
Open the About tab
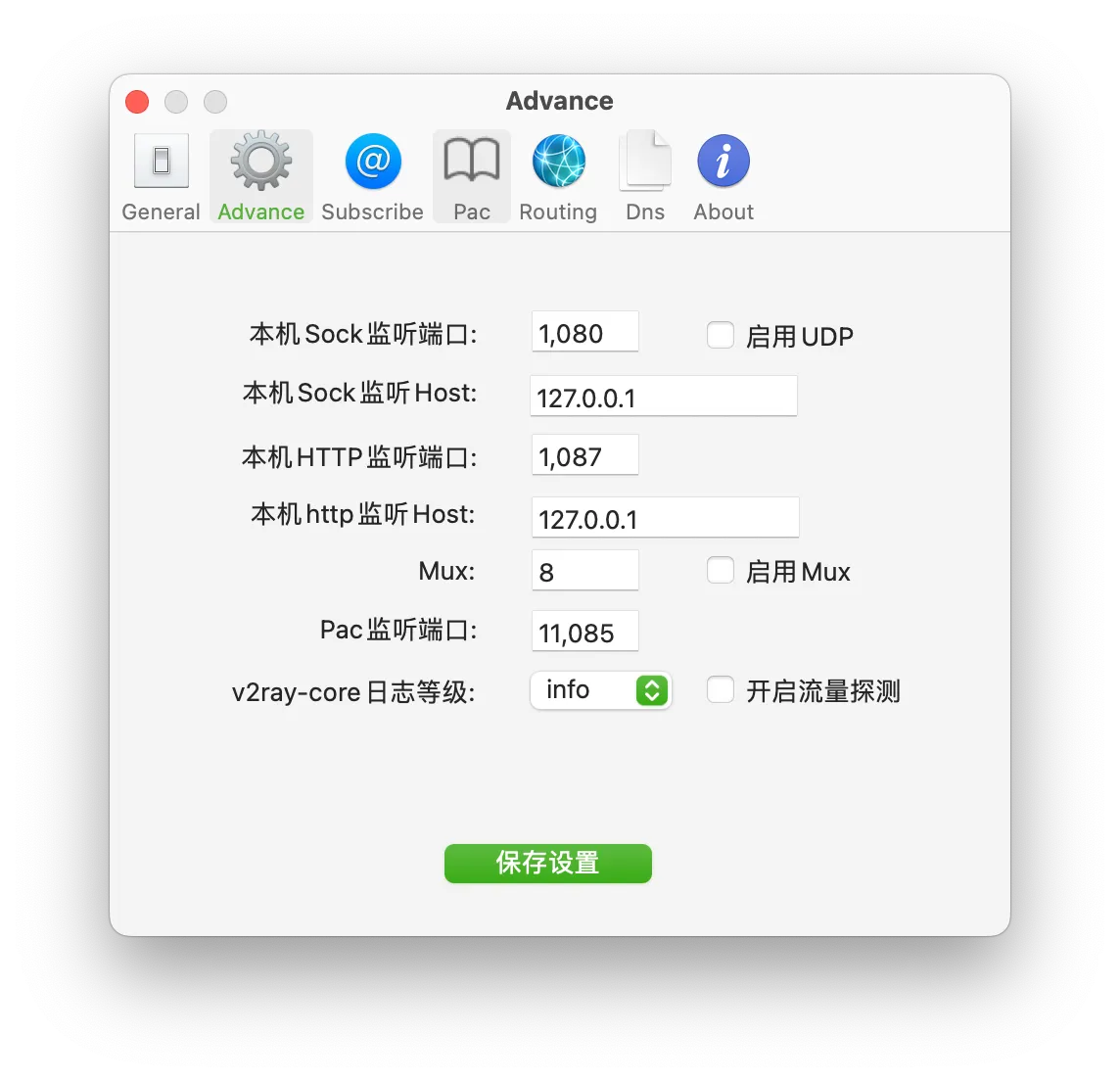pyautogui.click(x=723, y=177)
